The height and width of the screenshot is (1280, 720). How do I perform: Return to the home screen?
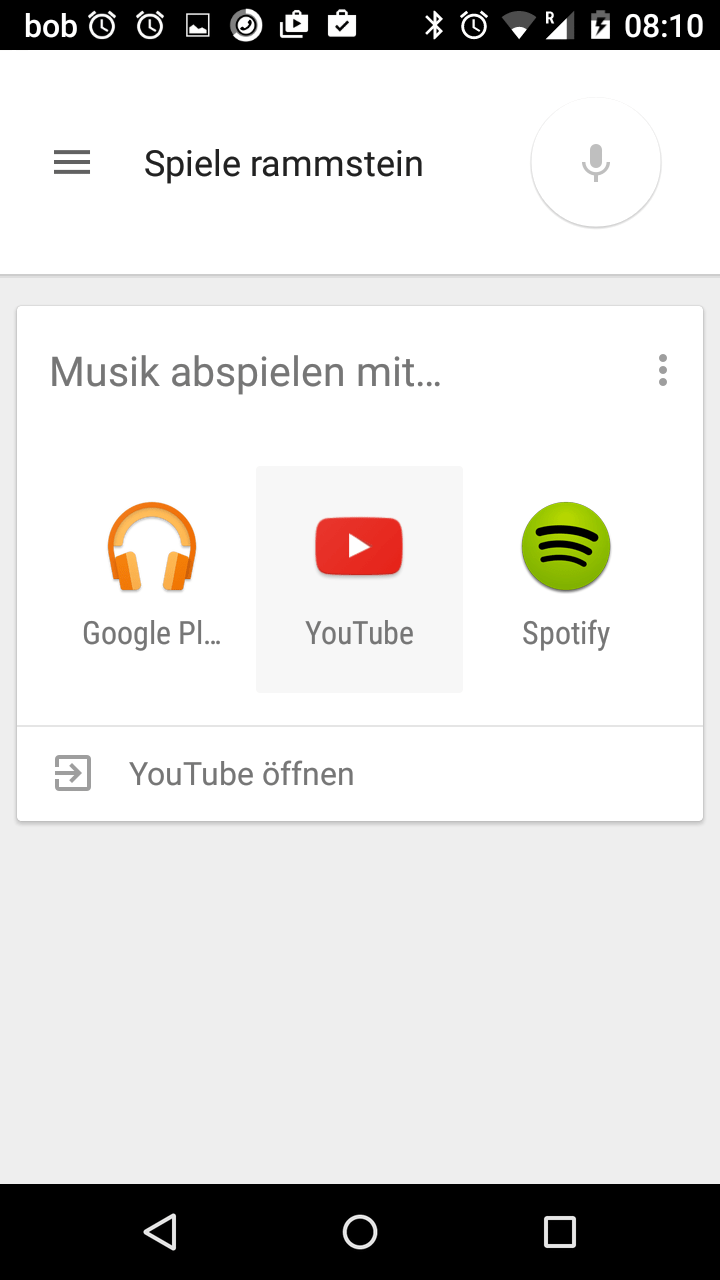[x=360, y=1232]
